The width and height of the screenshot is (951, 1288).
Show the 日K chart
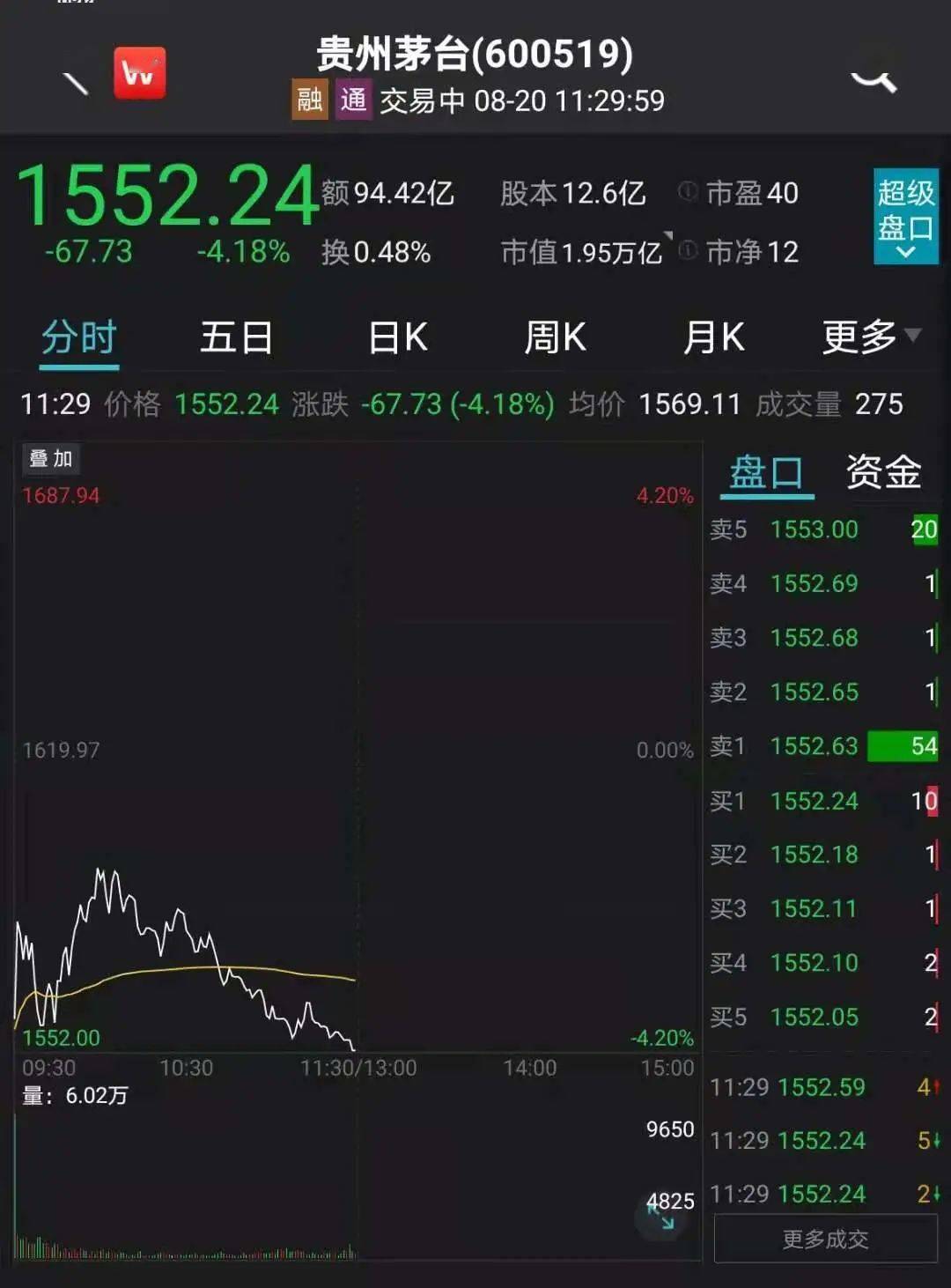397,338
